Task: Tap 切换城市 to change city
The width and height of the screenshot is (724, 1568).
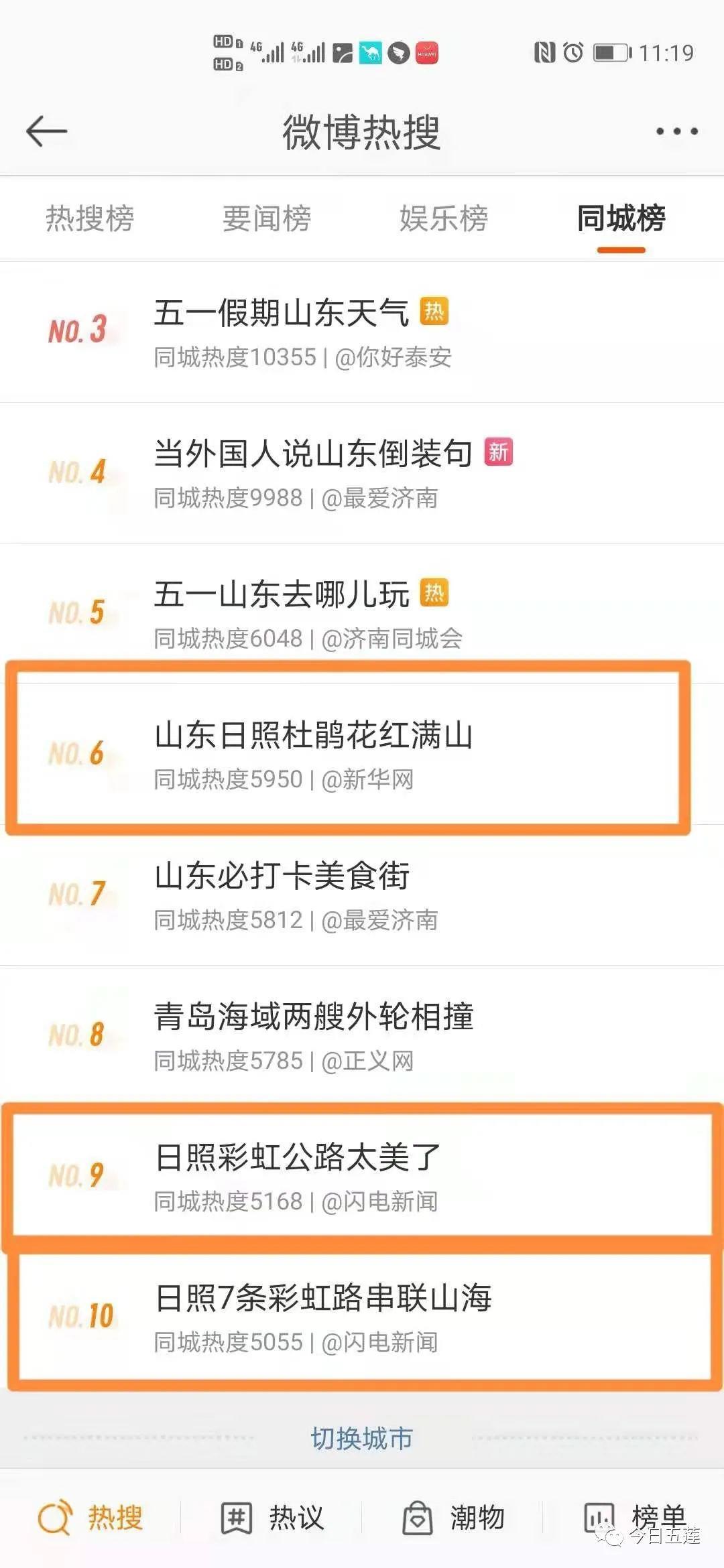Action: point(362,1439)
